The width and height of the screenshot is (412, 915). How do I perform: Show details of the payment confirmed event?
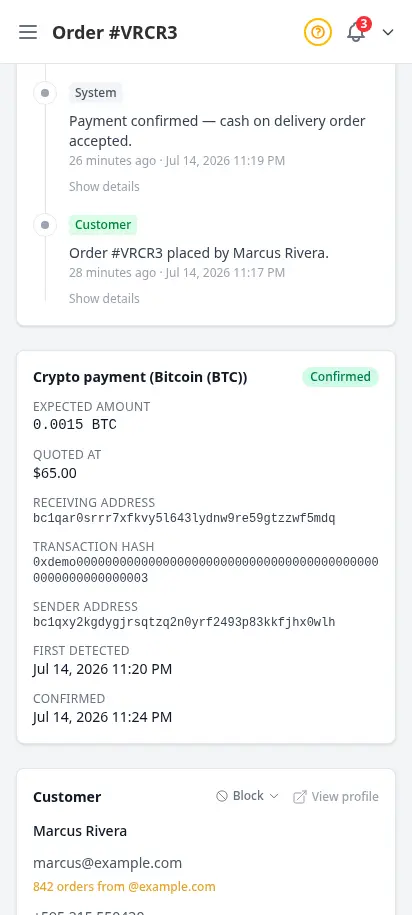[104, 187]
